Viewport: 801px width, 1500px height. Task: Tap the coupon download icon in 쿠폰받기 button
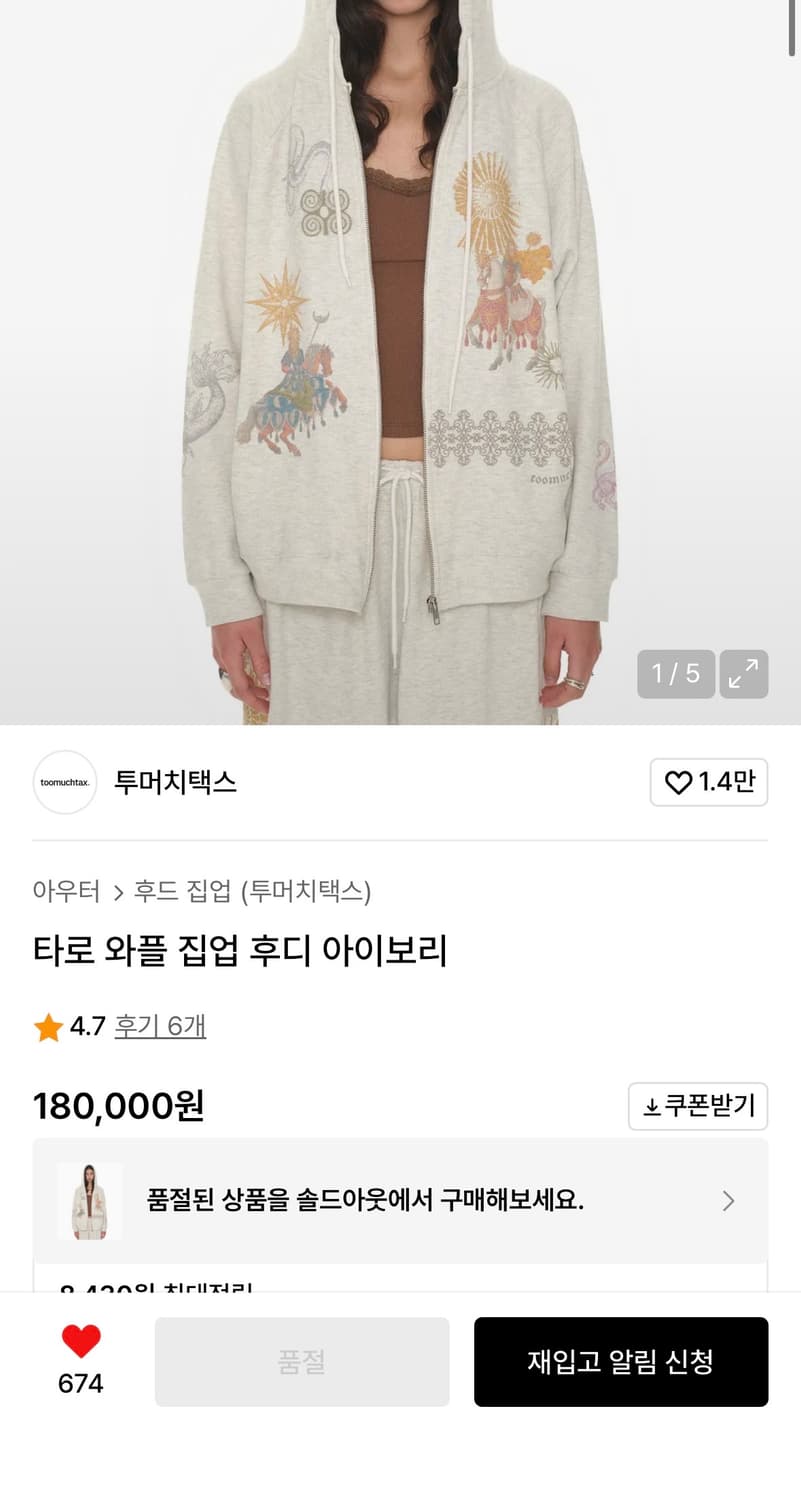coord(654,1106)
